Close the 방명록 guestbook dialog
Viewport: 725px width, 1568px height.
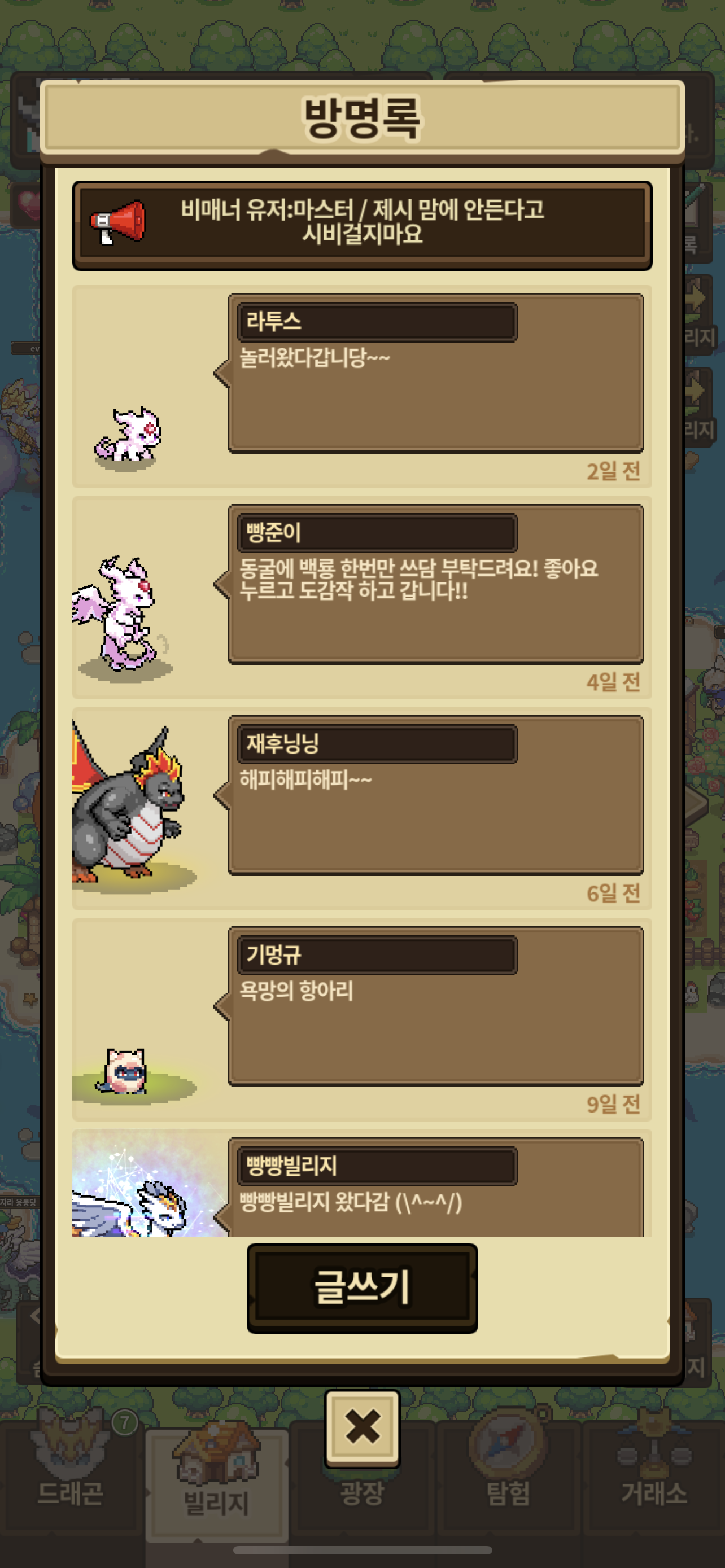point(362,1427)
